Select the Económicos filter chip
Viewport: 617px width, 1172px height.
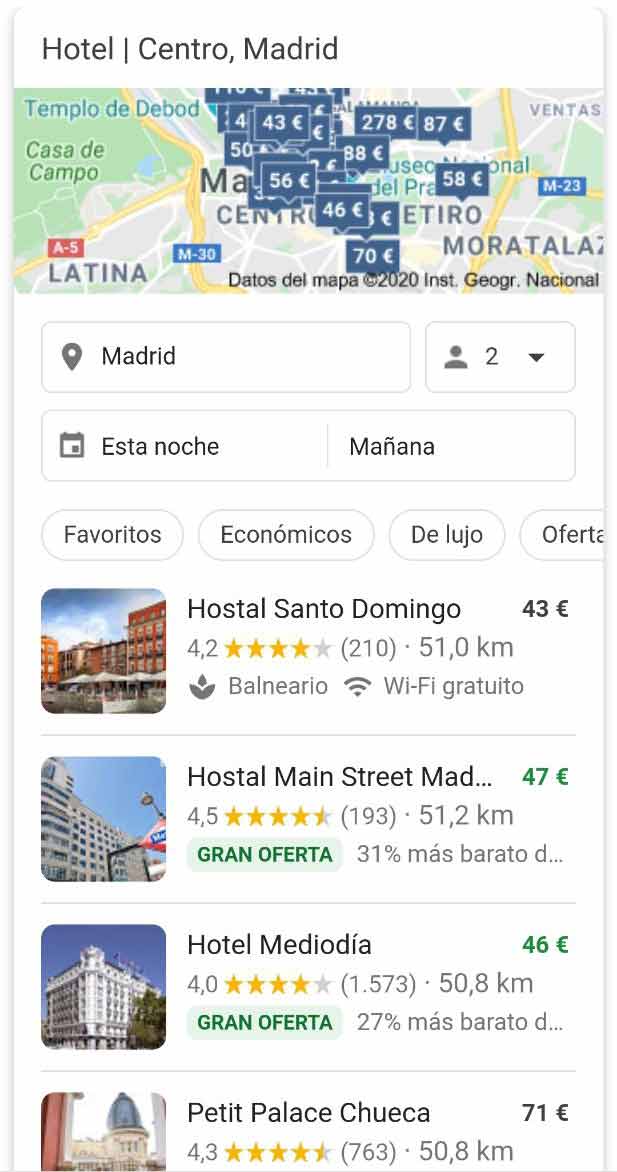coord(286,535)
